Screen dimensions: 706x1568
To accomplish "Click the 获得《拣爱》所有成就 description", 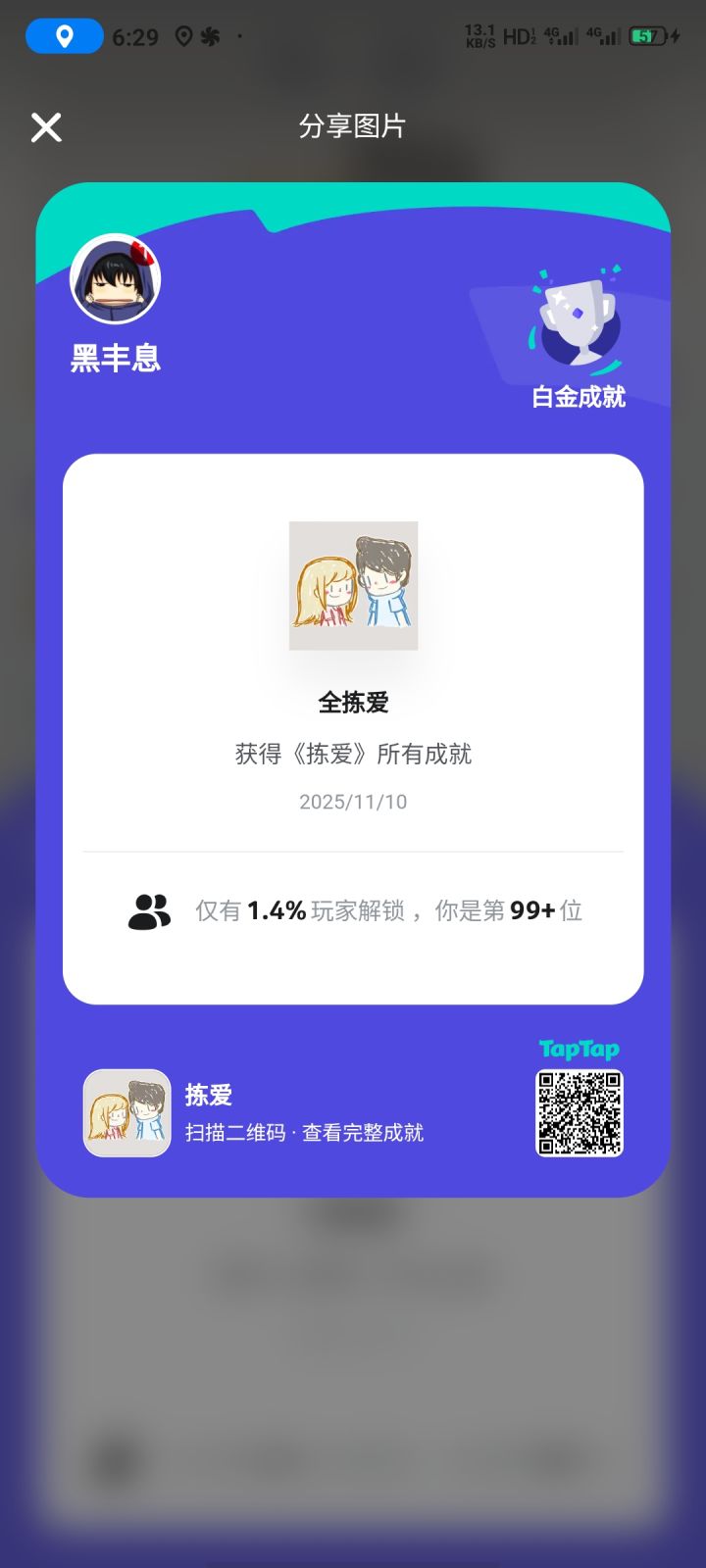I will coord(353,754).
